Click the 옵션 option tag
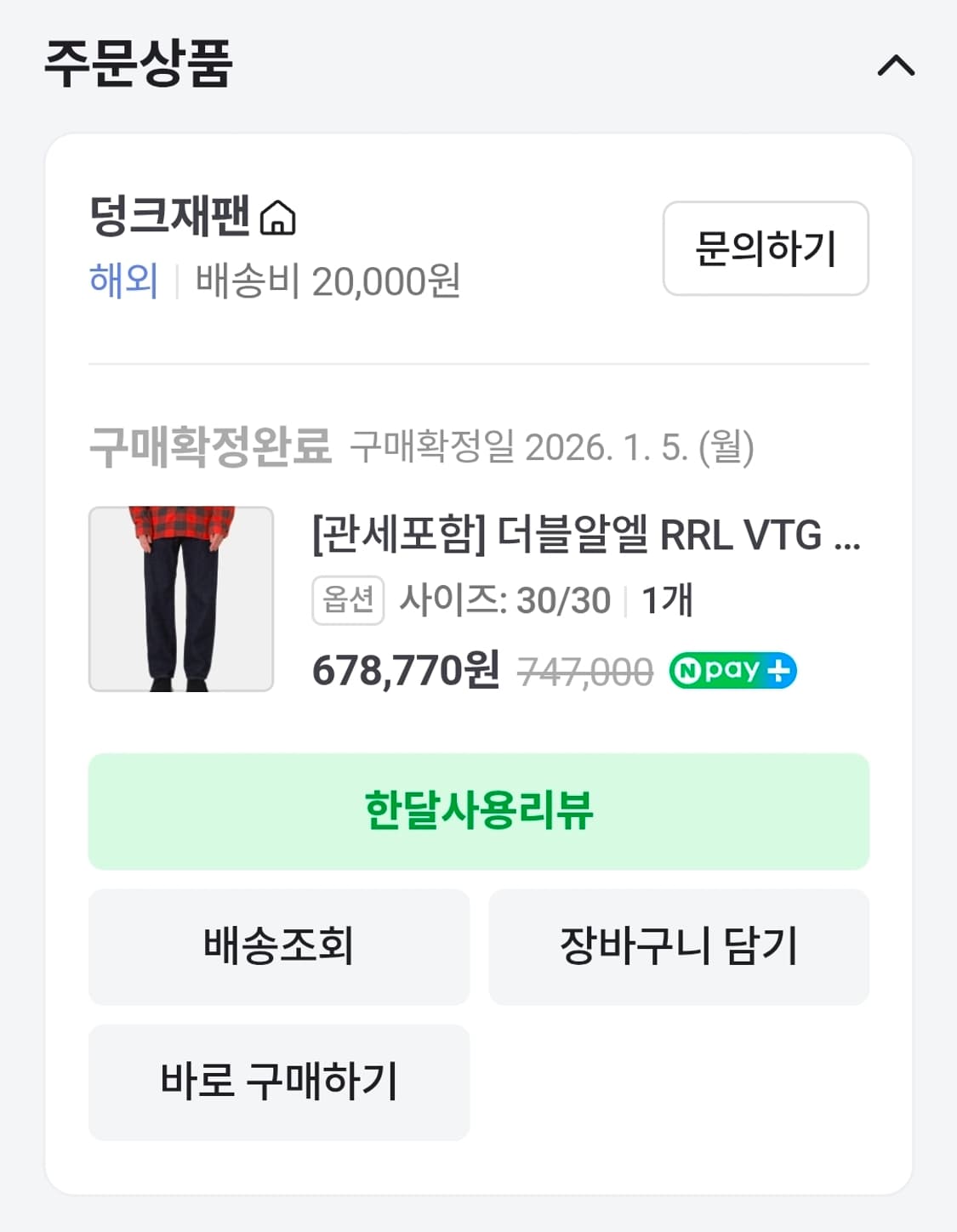 tap(346, 598)
